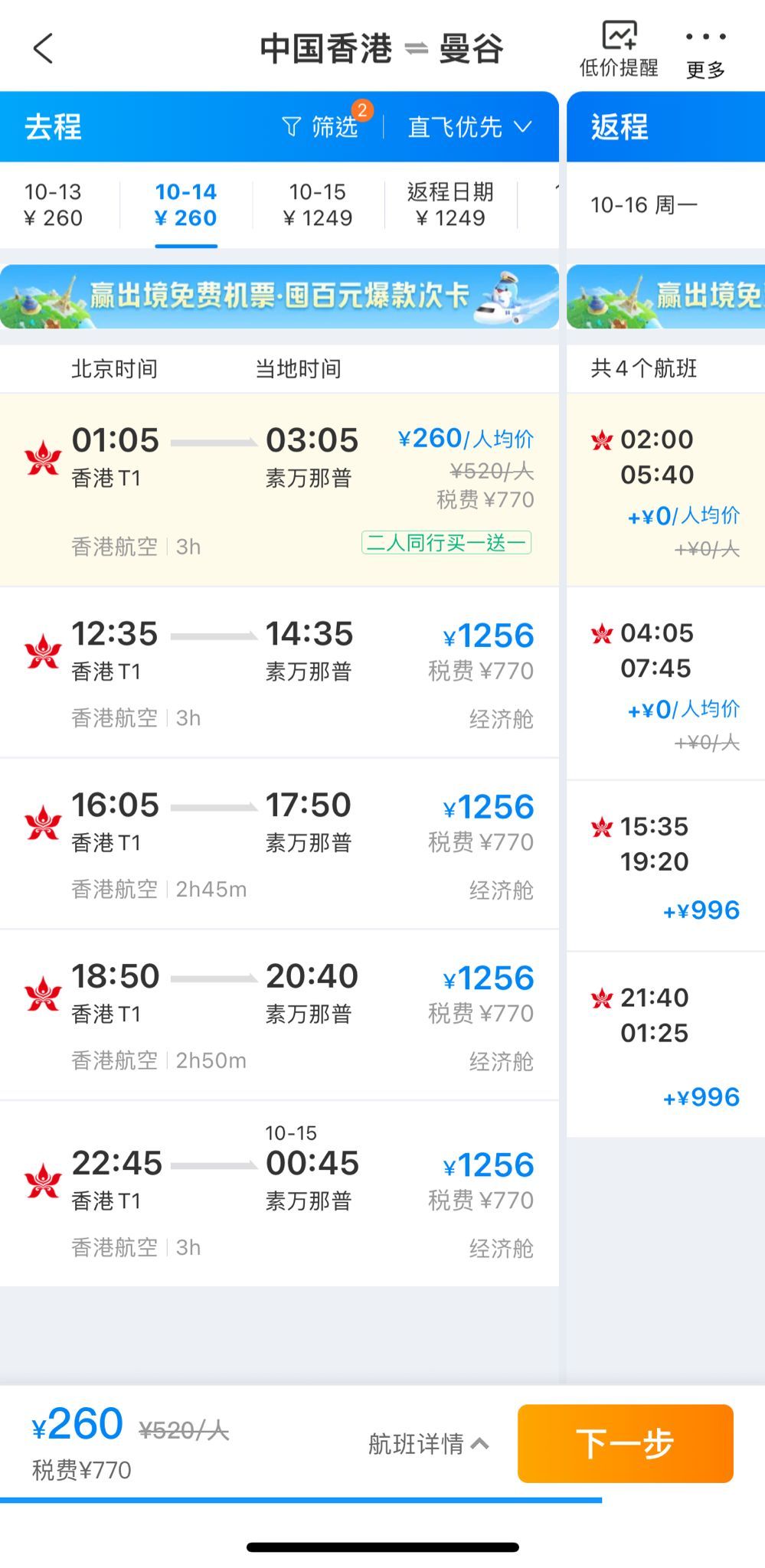Pick the 15:35 return flight for +¥996

(666, 867)
